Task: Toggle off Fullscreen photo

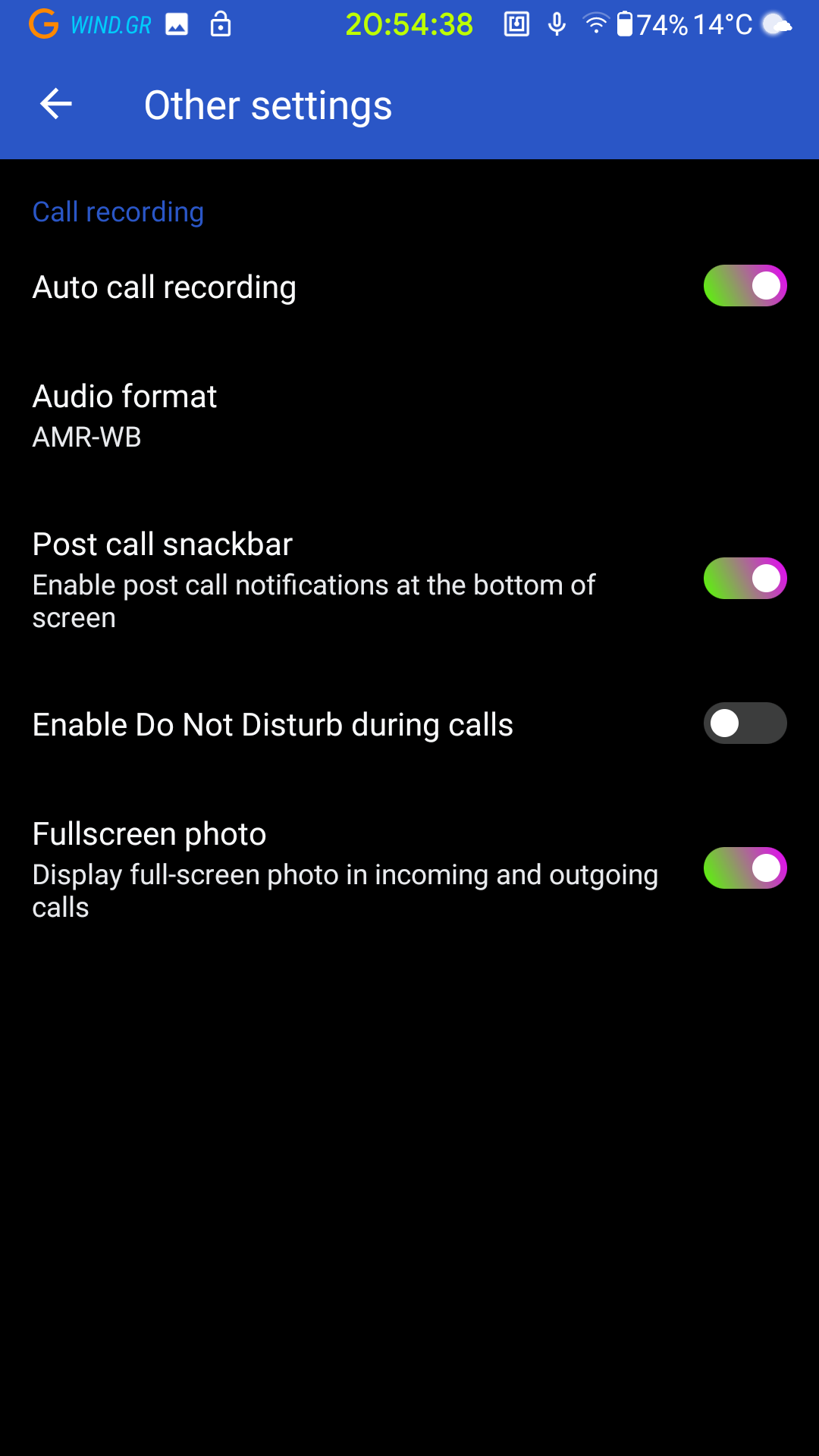Action: click(x=745, y=868)
